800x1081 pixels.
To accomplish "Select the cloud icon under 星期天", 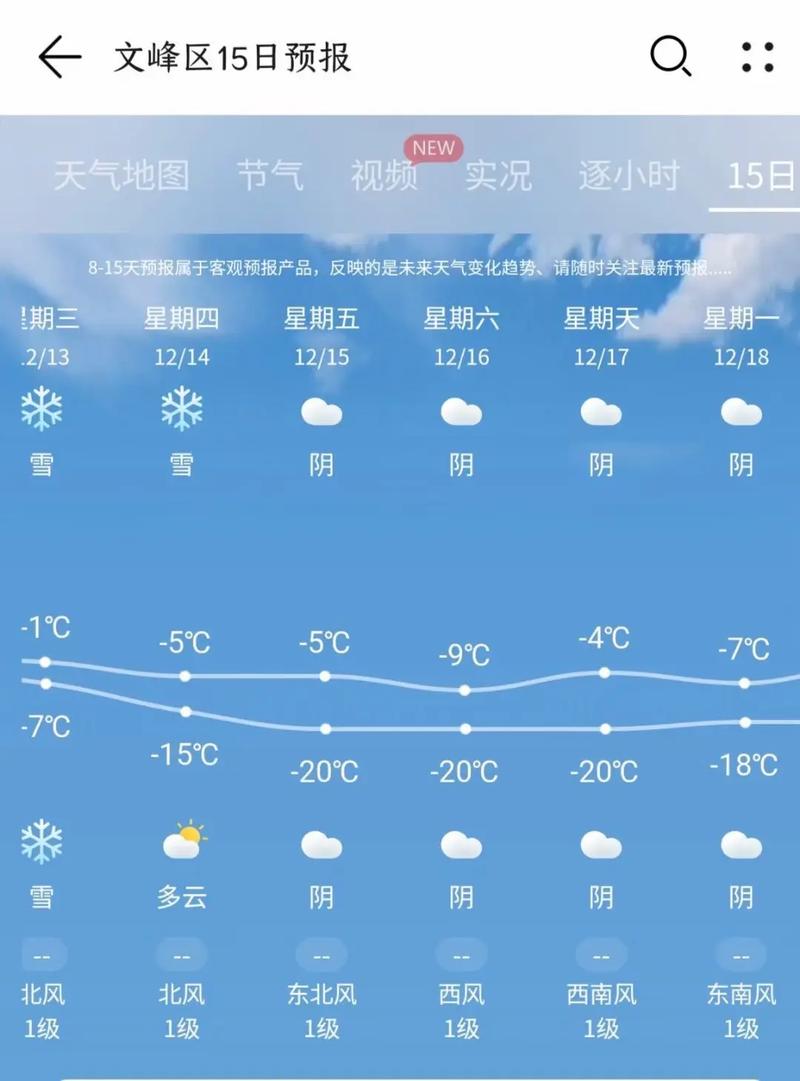I will [601, 412].
